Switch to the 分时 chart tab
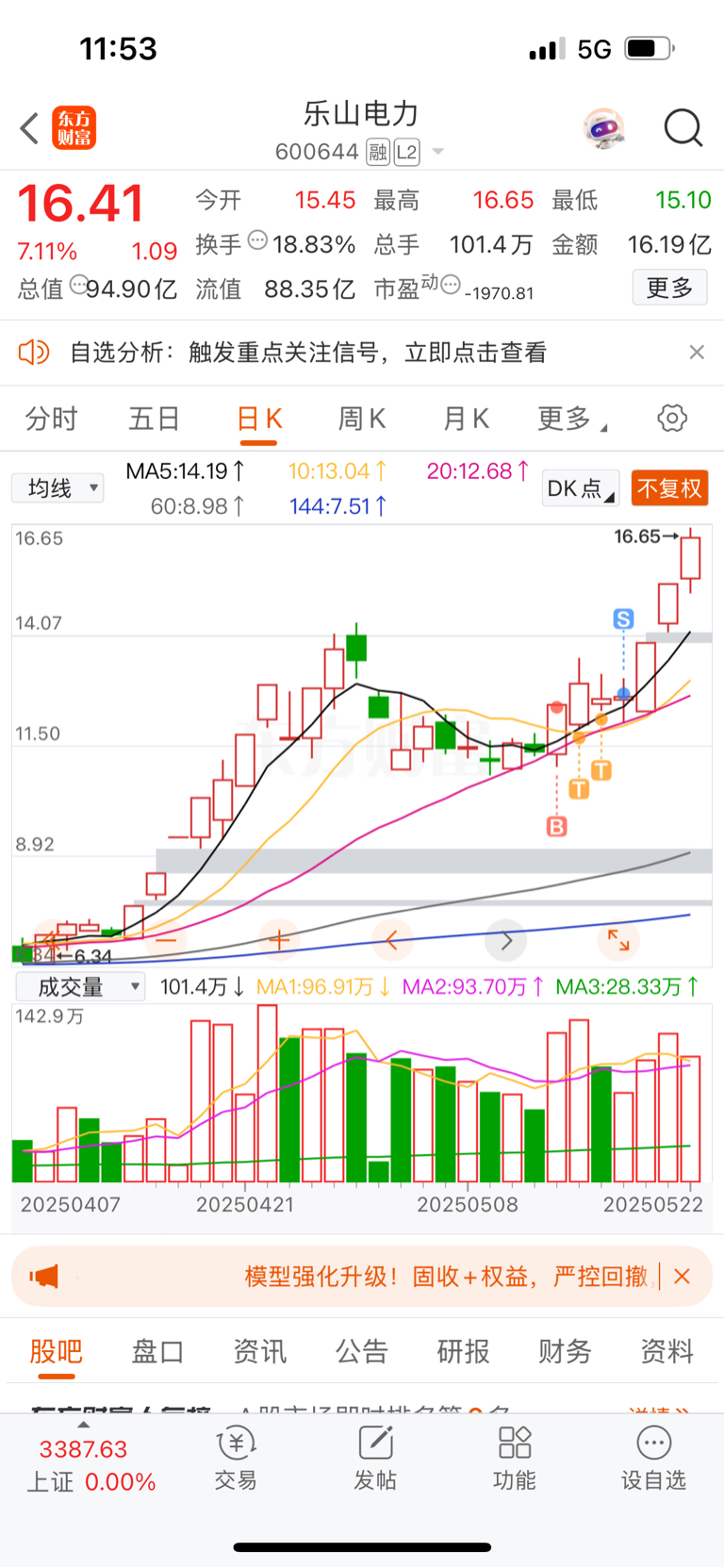Viewport: 724px width, 1568px height. click(x=51, y=419)
